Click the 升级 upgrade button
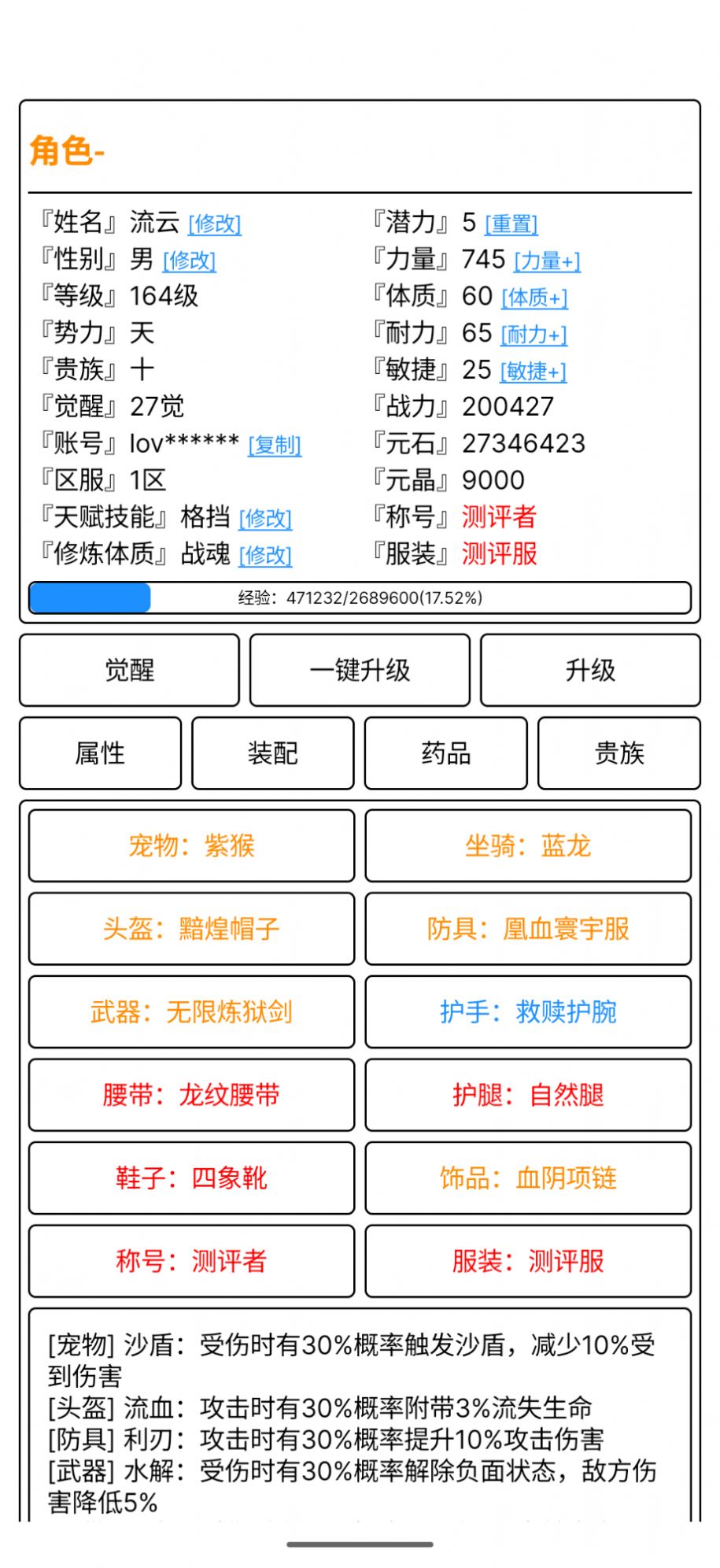The width and height of the screenshot is (720, 1568). point(591,670)
